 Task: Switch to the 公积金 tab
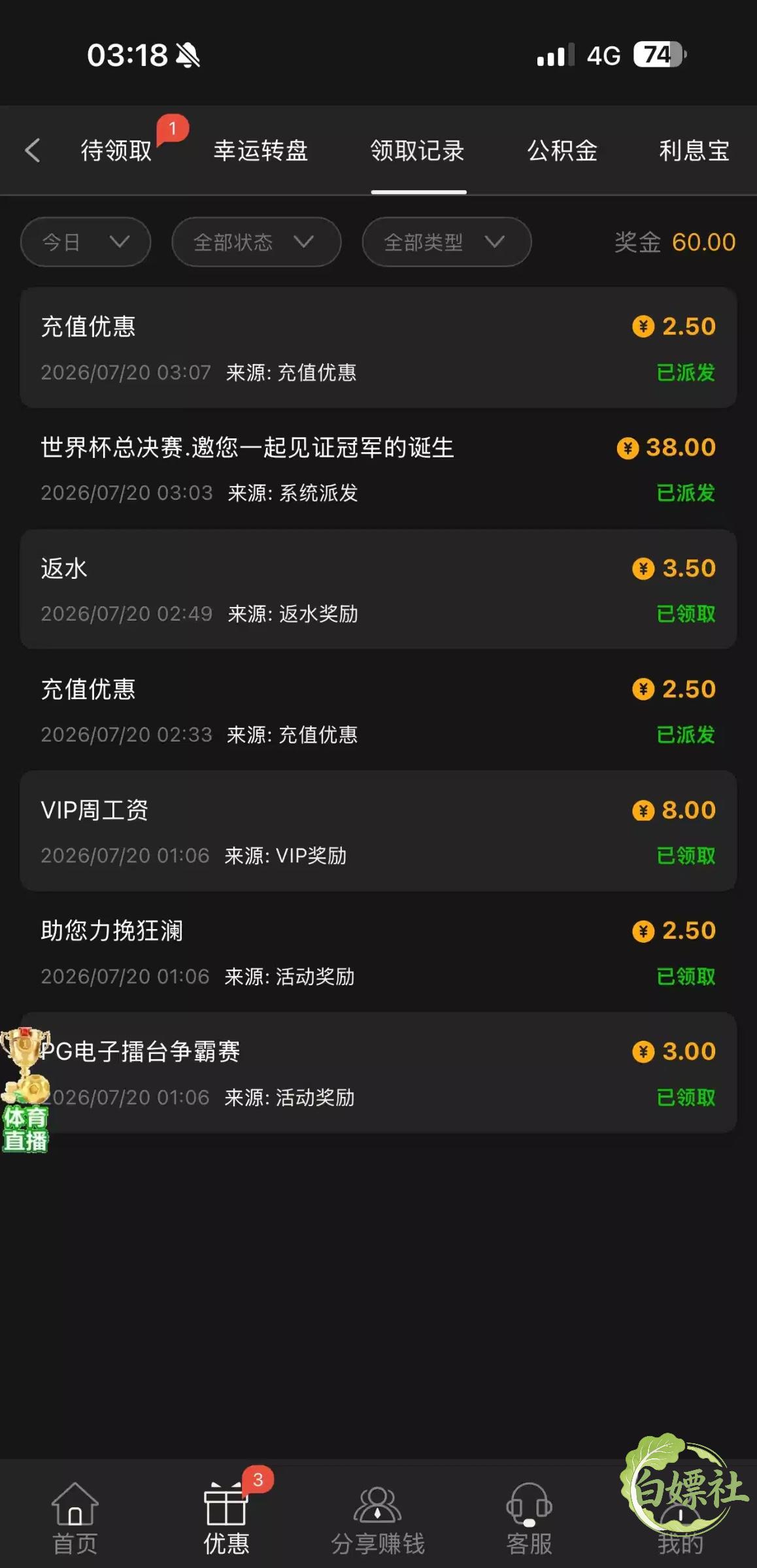[562, 150]
